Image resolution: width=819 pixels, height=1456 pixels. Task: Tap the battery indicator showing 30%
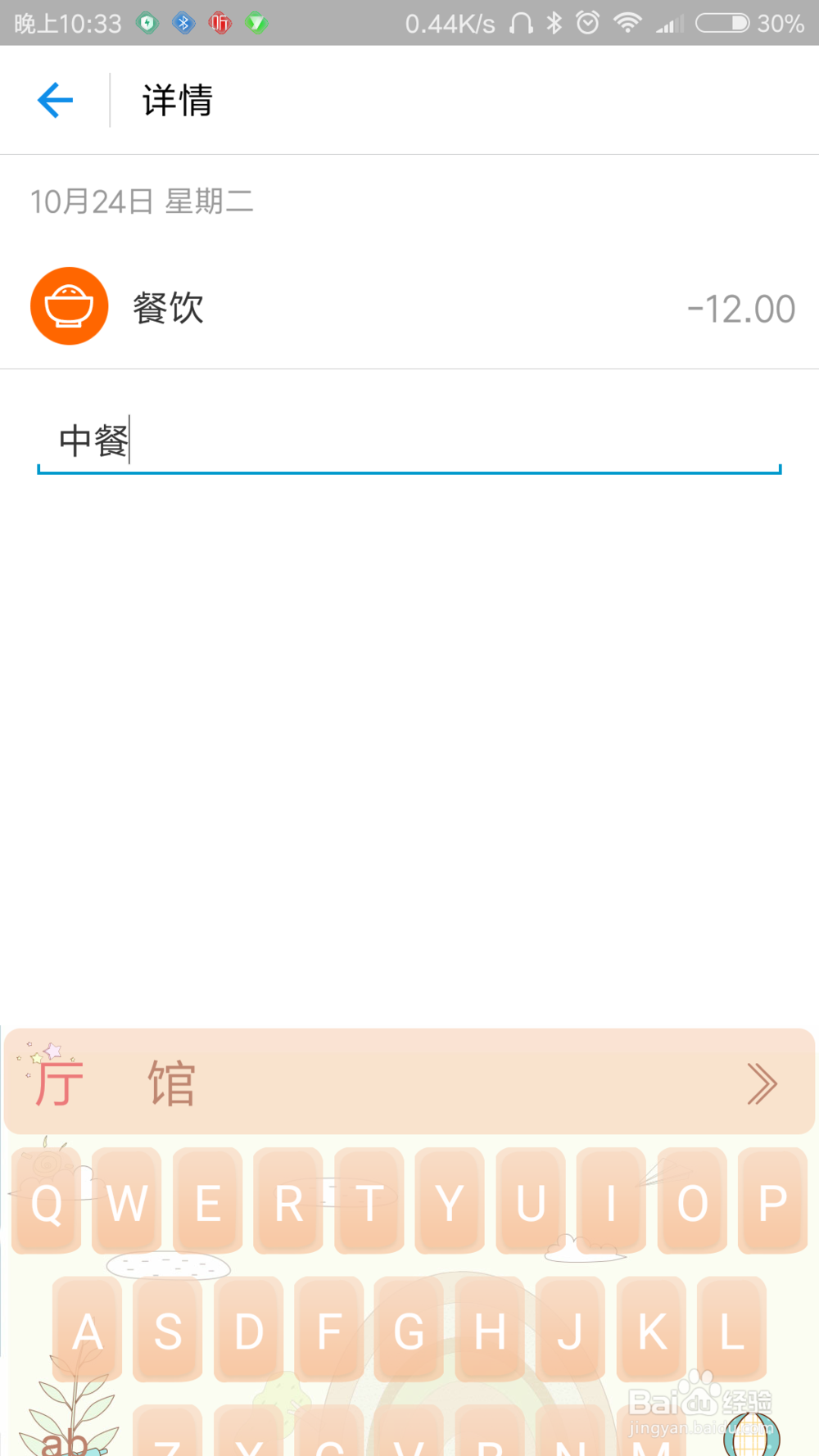tap(726, 24)
